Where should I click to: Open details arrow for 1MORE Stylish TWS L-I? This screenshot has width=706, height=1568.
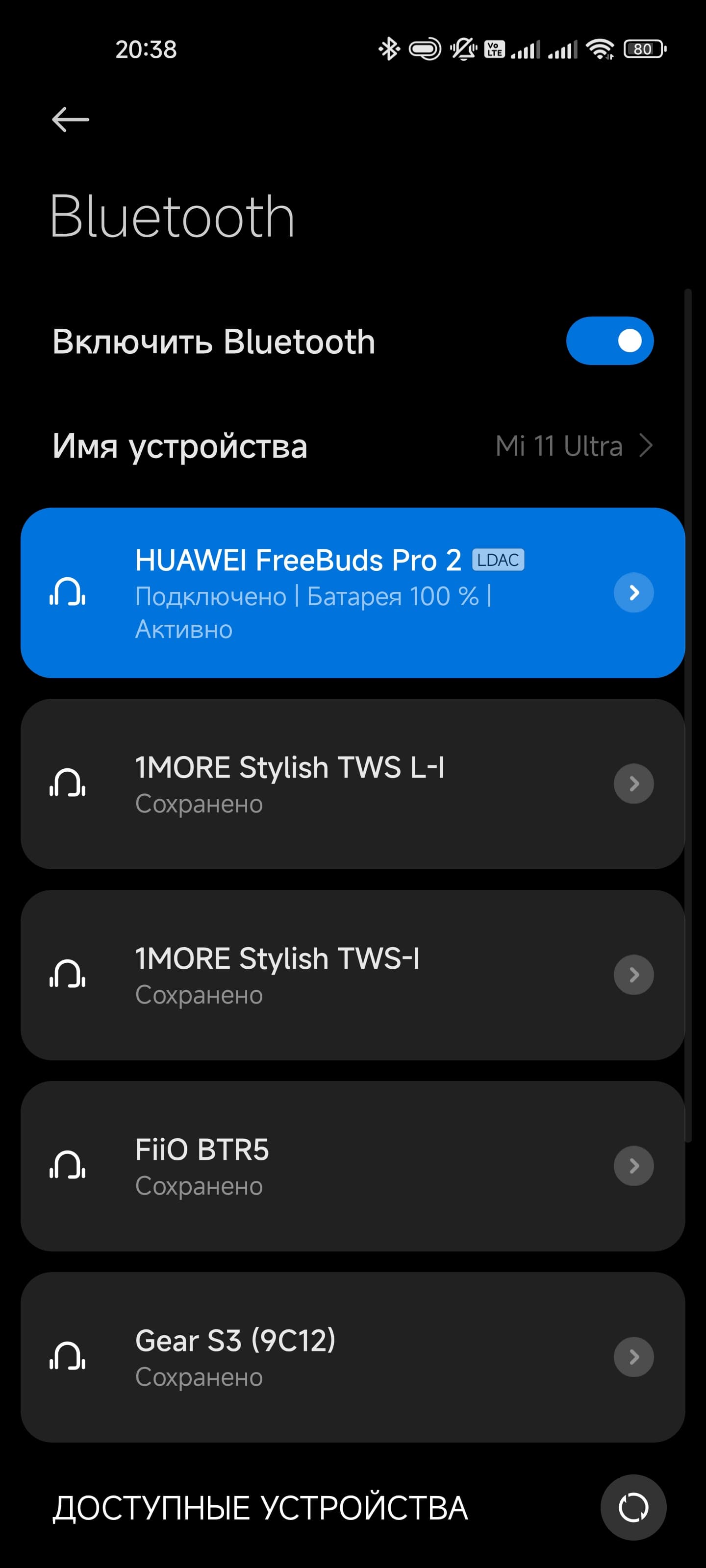click(x=633, y=784)
